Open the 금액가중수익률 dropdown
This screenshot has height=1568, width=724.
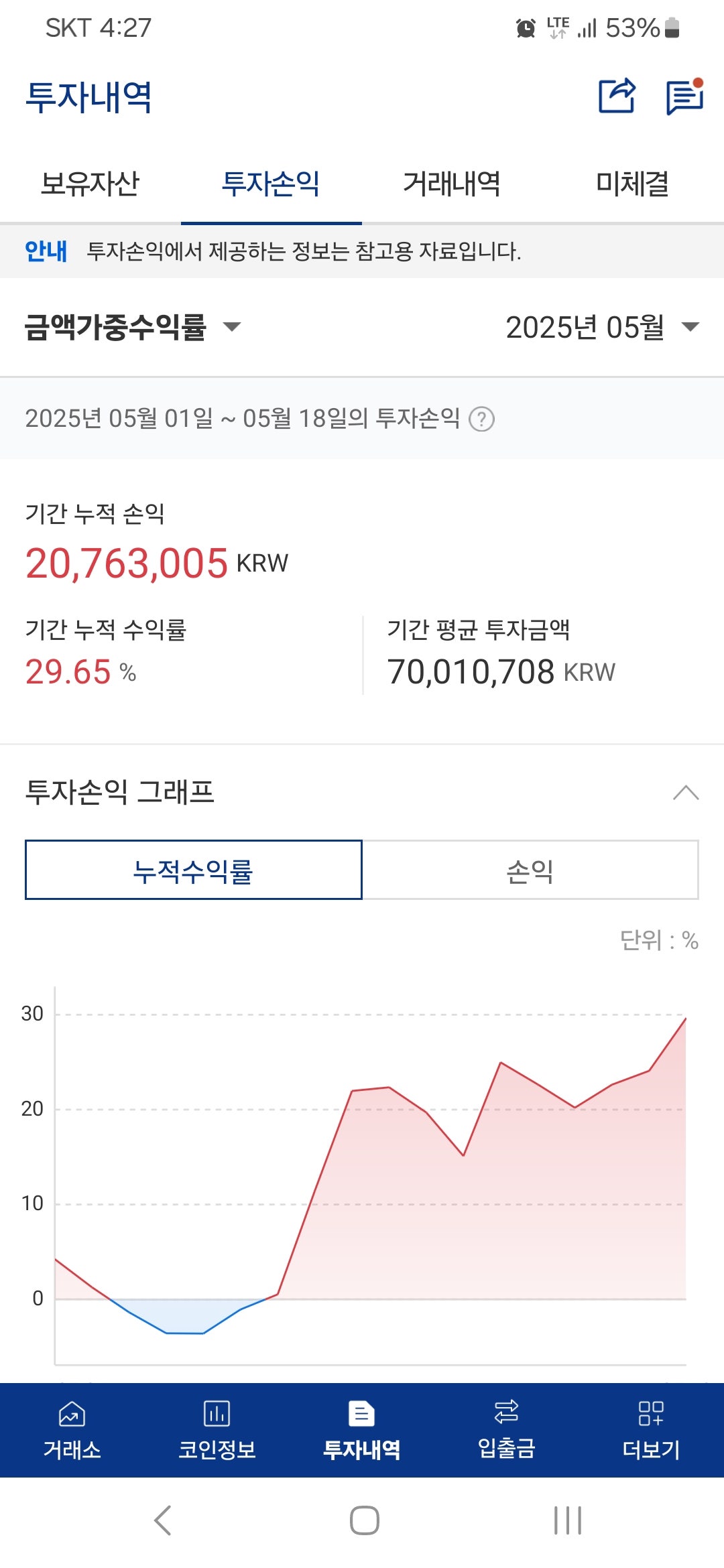tap(132, 327)
